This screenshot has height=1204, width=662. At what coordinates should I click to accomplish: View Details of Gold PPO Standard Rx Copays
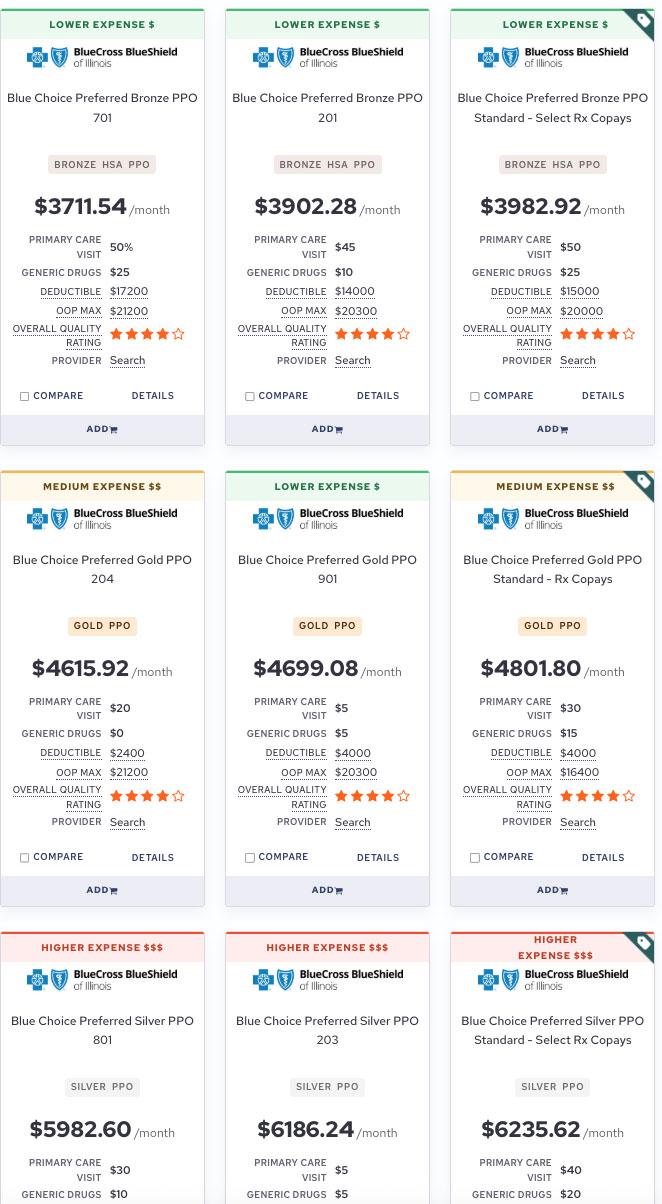tap(603, 857)
